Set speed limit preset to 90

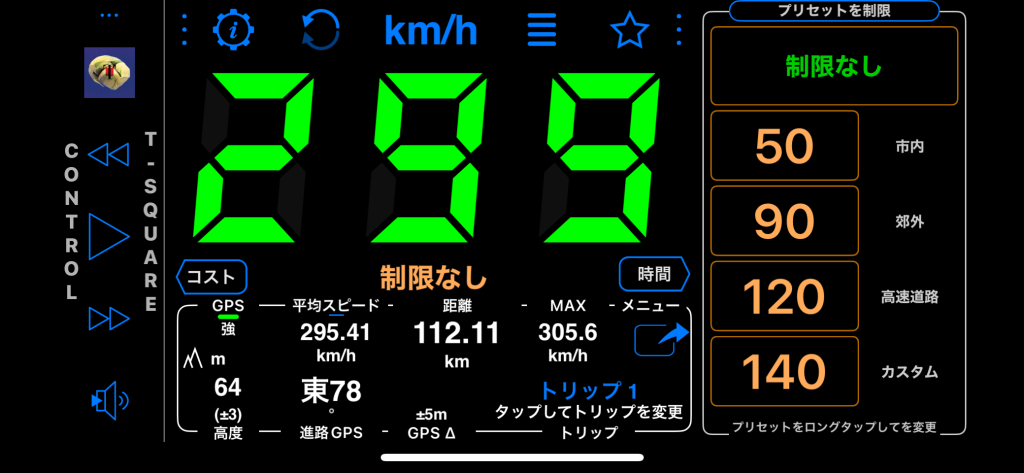(784, 221)
